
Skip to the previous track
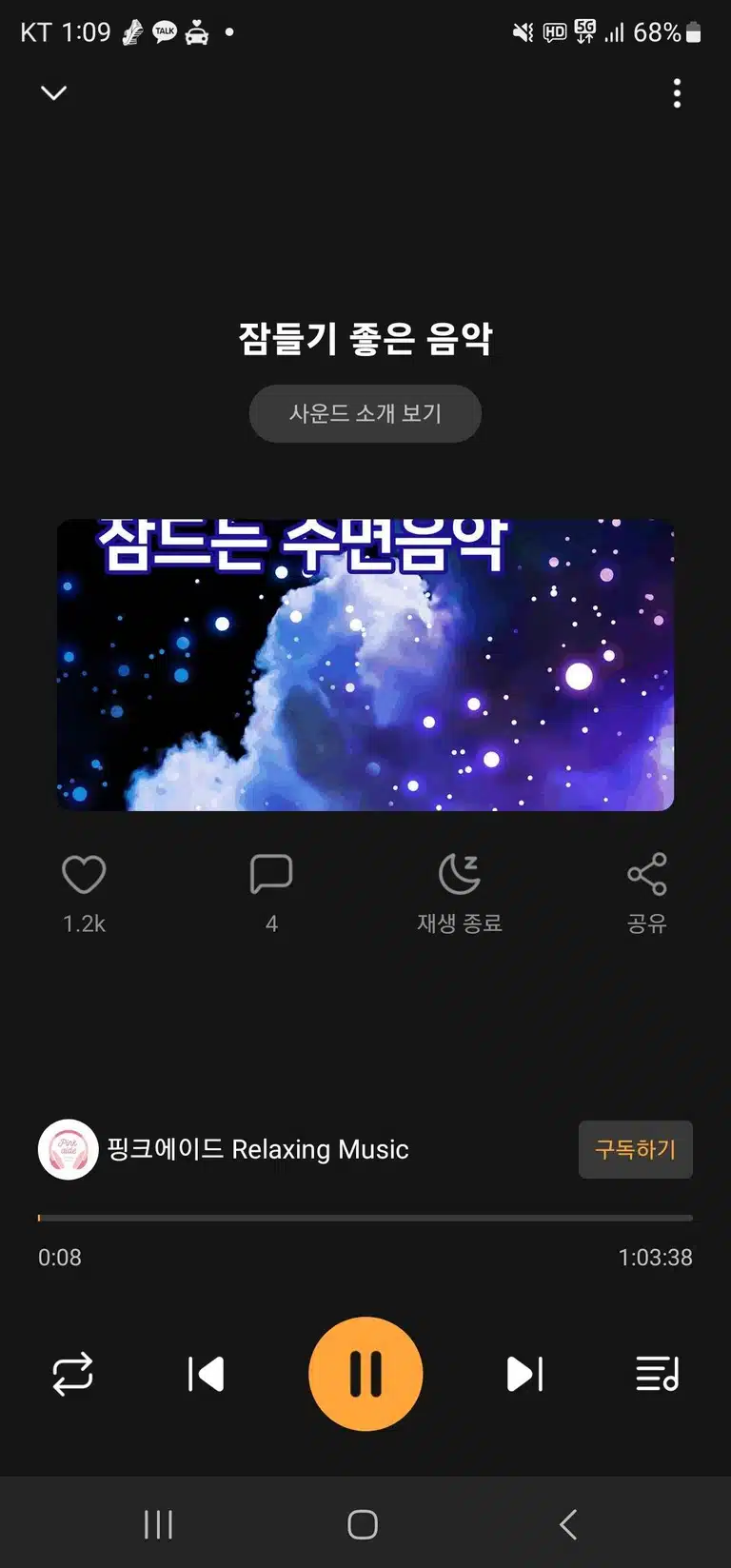pos(206,1374)
